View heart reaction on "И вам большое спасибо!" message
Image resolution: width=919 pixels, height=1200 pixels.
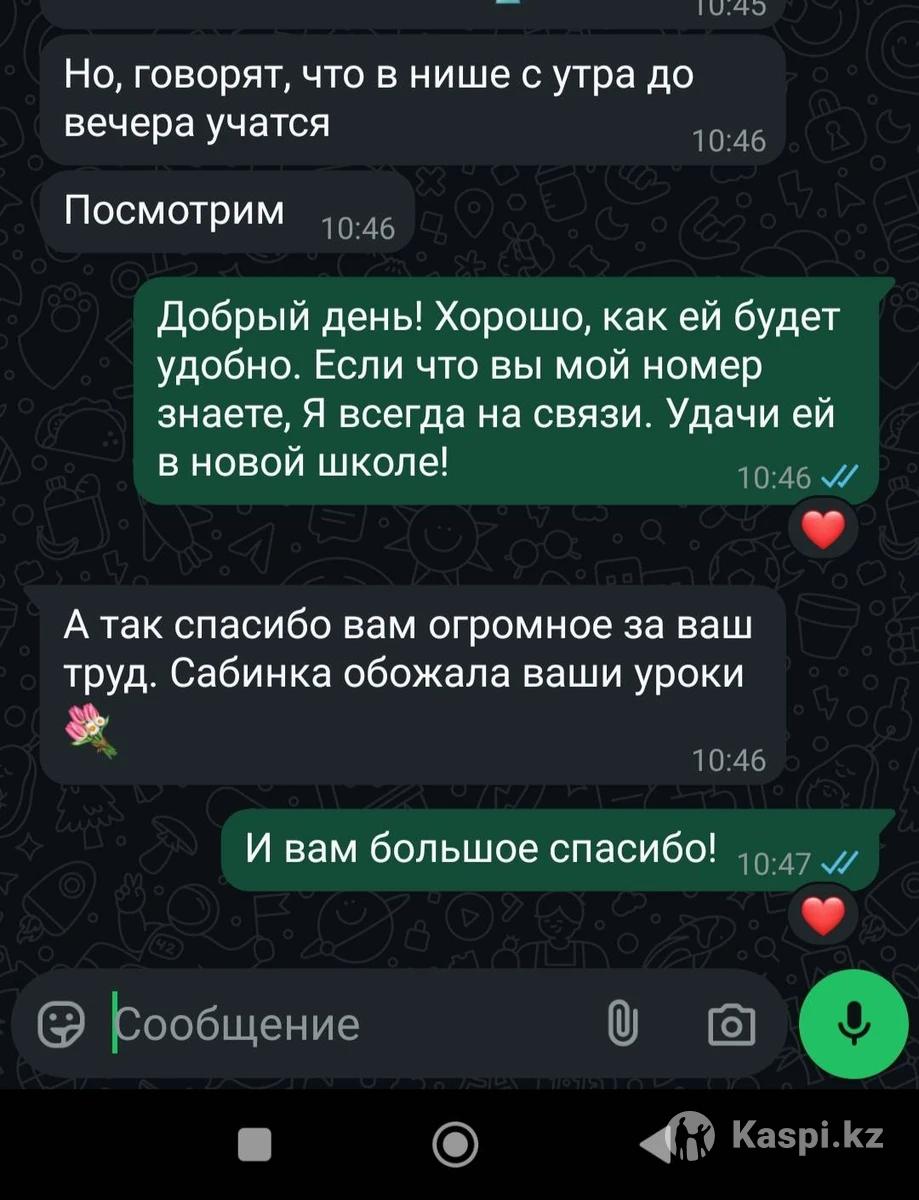(x=823, y=915)
